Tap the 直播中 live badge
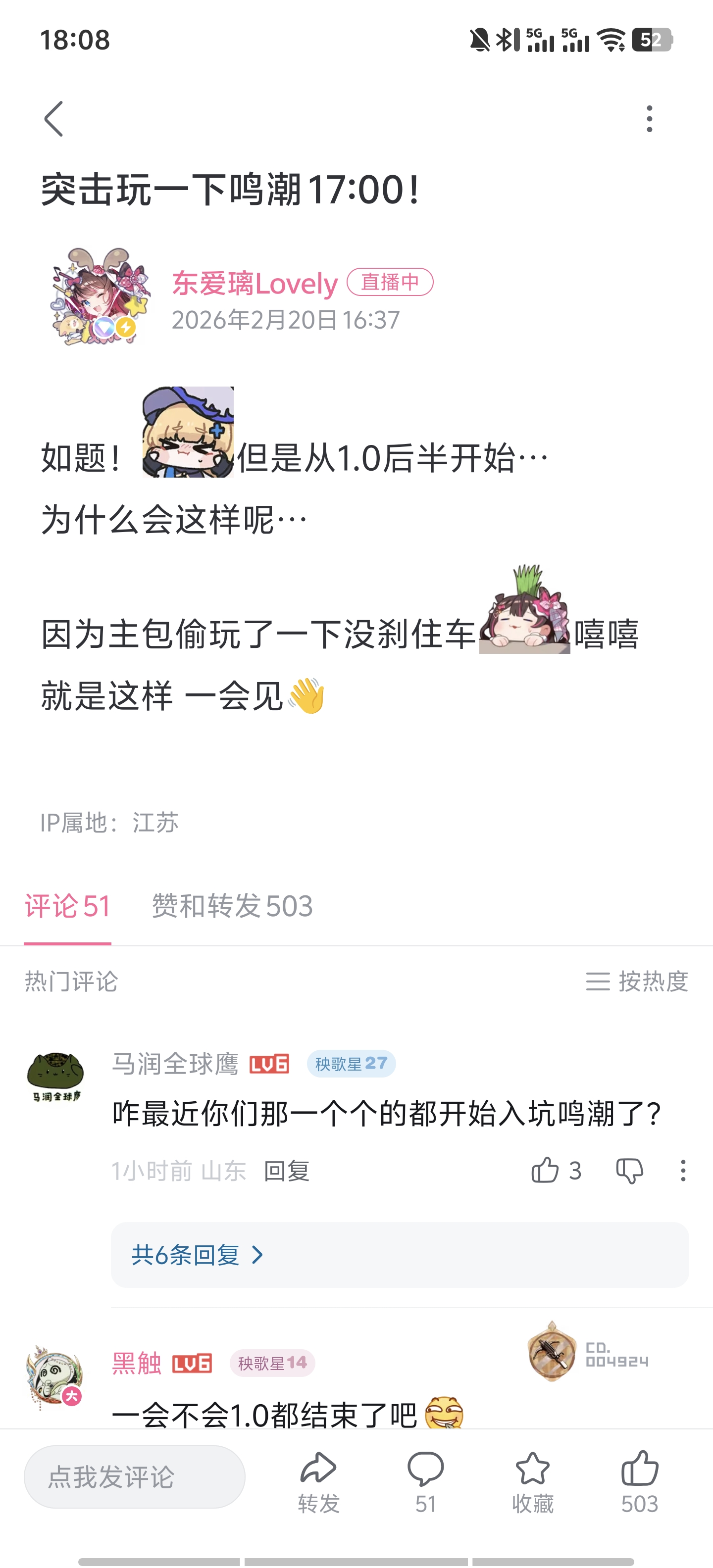The height and width of the screenshot is (1568, 713). 390,282
